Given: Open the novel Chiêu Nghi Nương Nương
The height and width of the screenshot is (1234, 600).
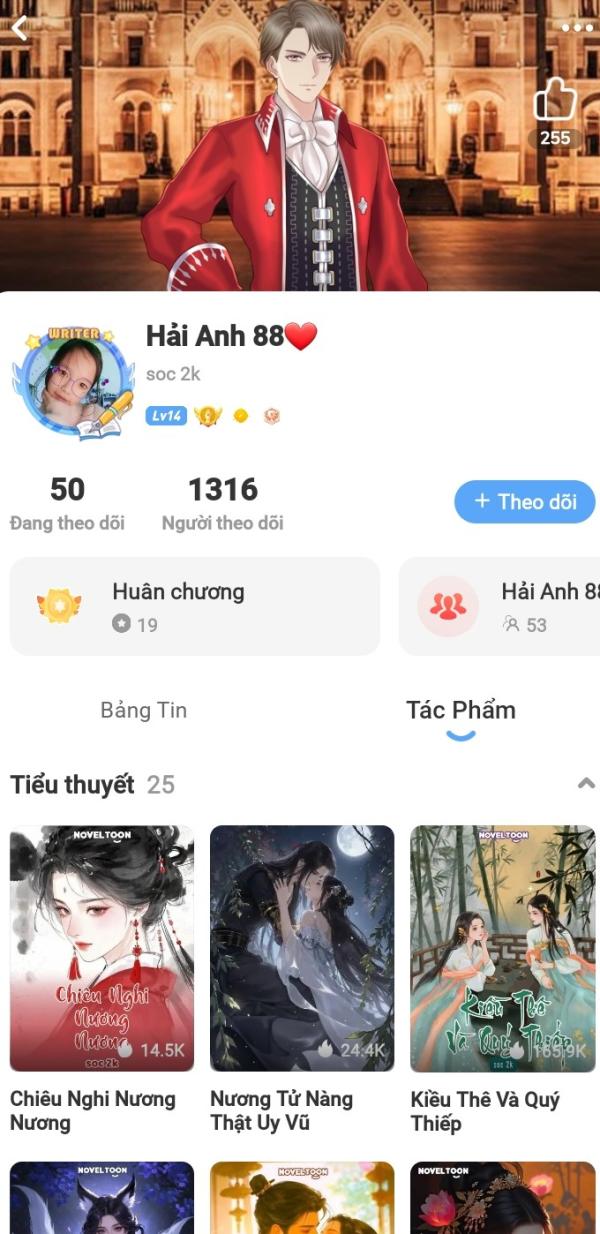Looking at the screenshot, I should coord(102,948).
